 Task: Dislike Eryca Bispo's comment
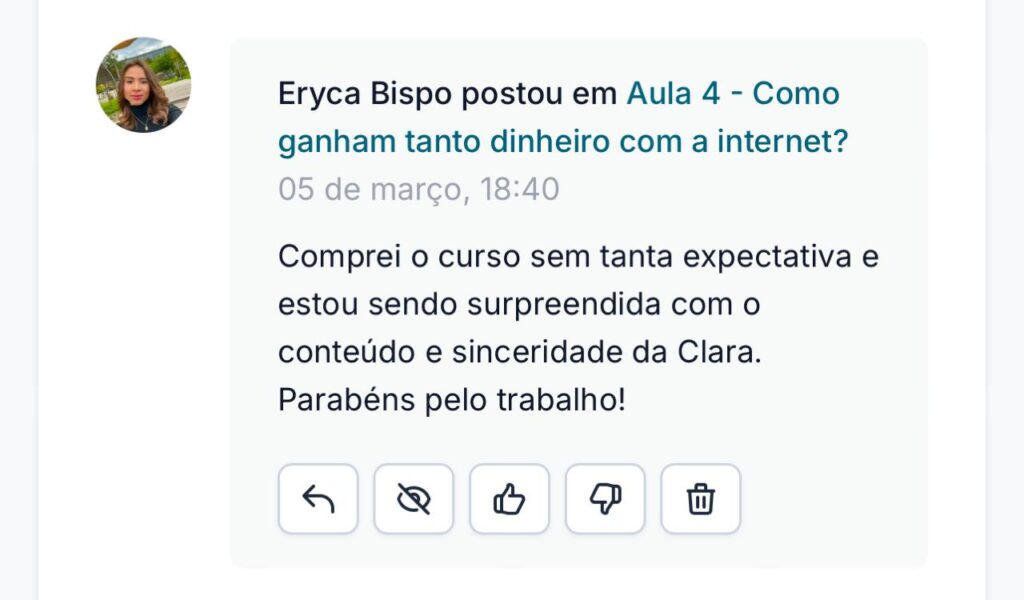click(x=605, y=499)
